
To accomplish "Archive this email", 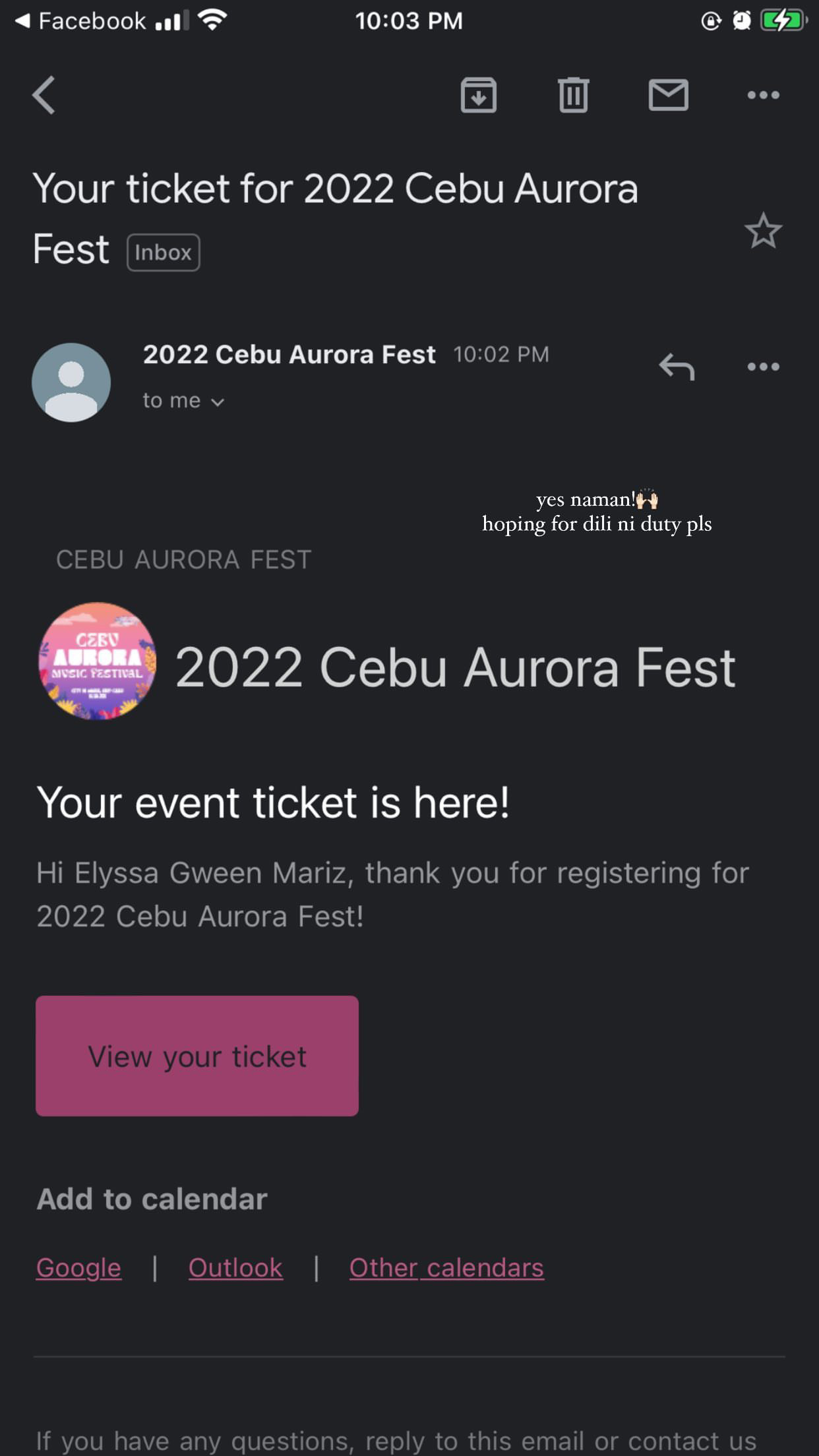I will click(x=478, y=96).
